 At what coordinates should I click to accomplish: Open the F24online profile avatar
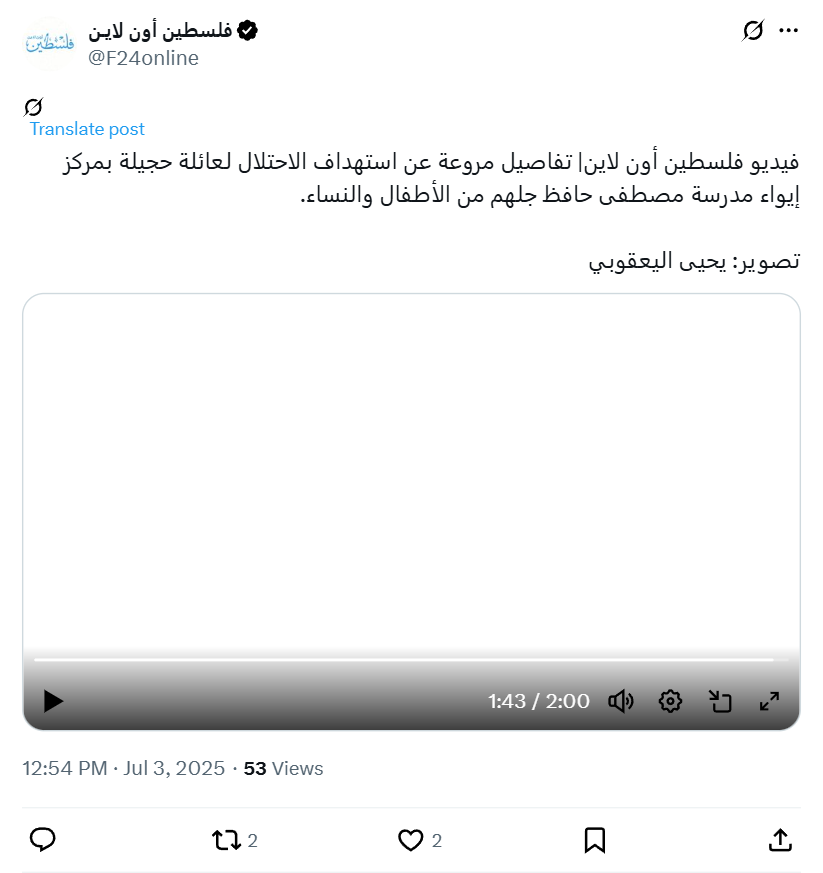pyautogui.click(x=47, y=43)
